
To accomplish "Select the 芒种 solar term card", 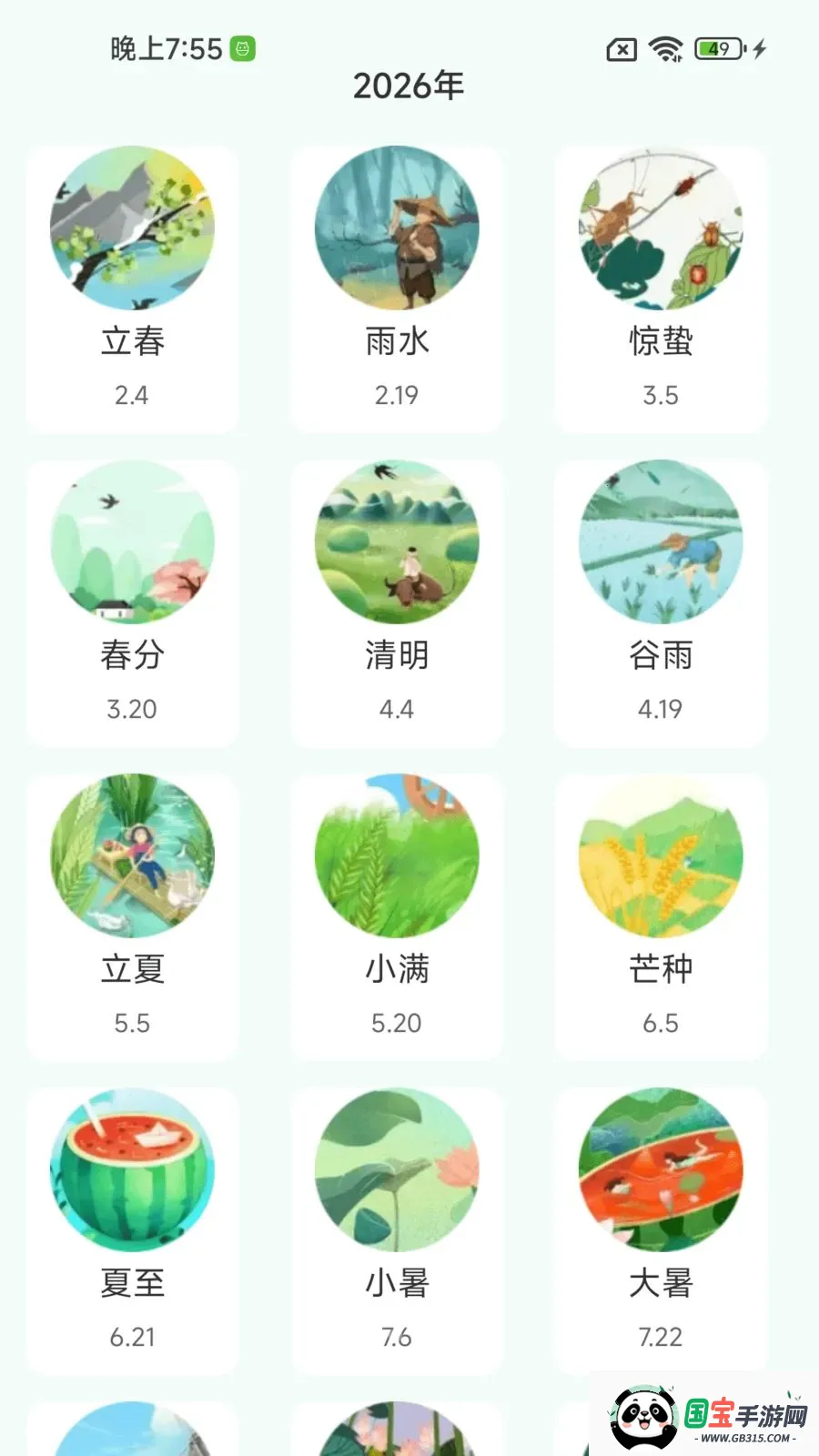I will [661, 916].
